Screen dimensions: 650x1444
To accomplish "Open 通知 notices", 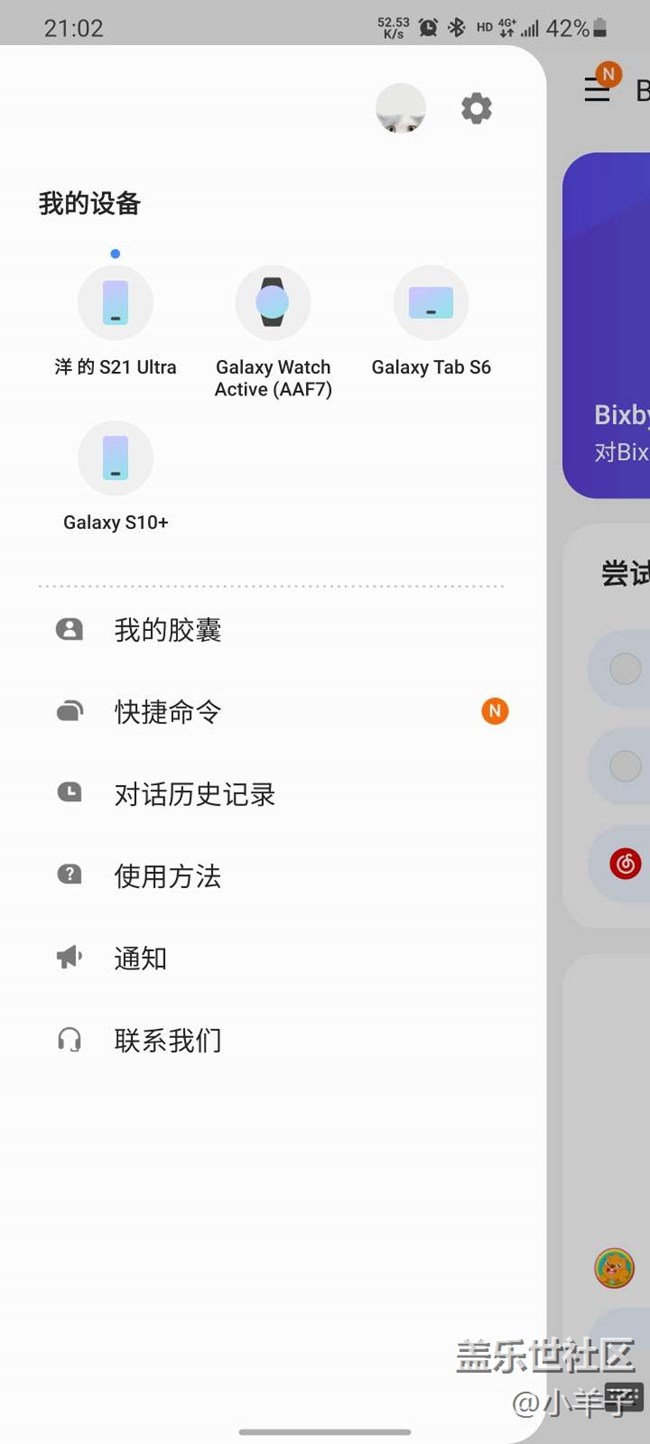I will tap(140, 958).
